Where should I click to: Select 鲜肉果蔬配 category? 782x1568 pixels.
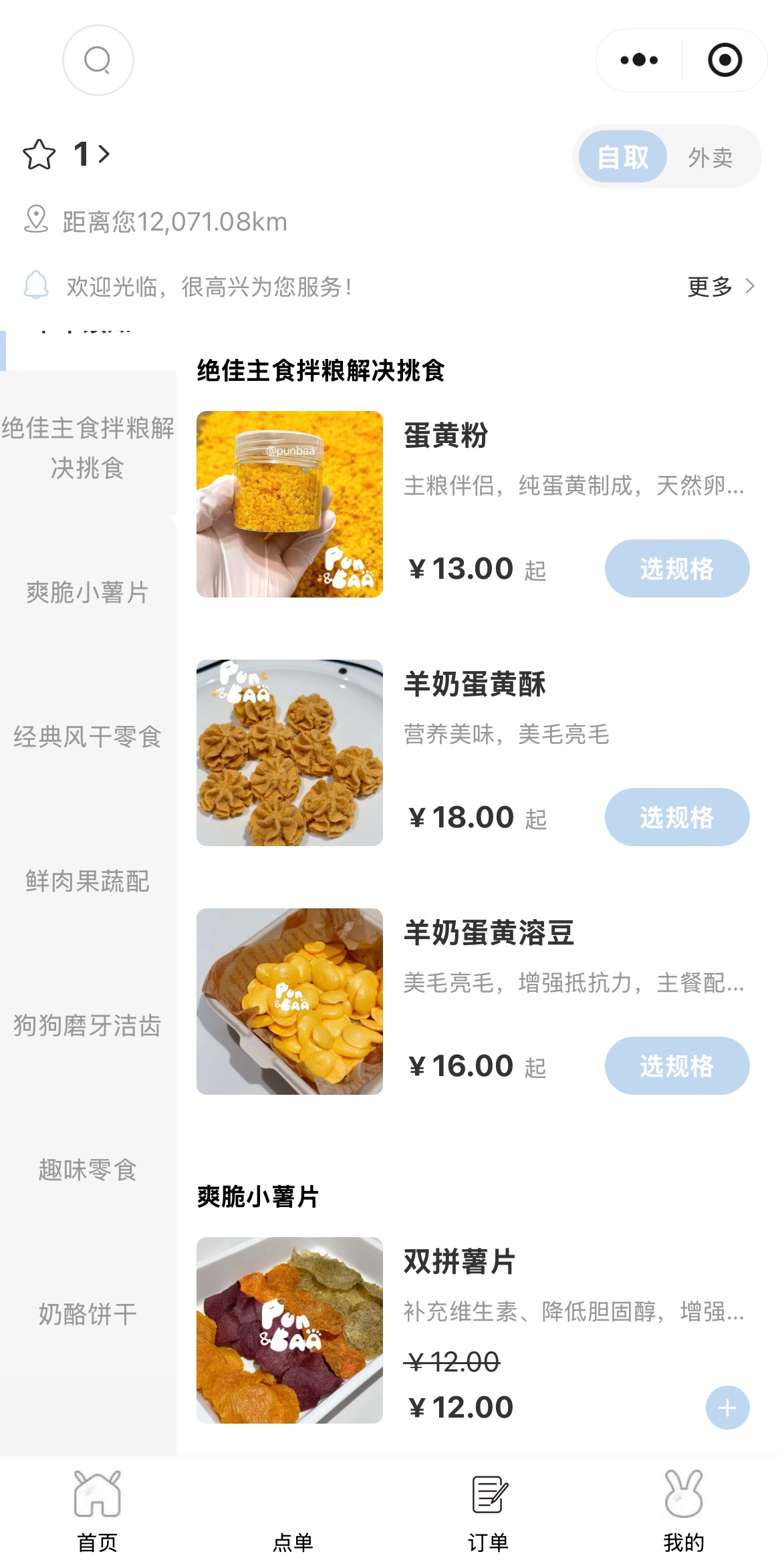88,881
